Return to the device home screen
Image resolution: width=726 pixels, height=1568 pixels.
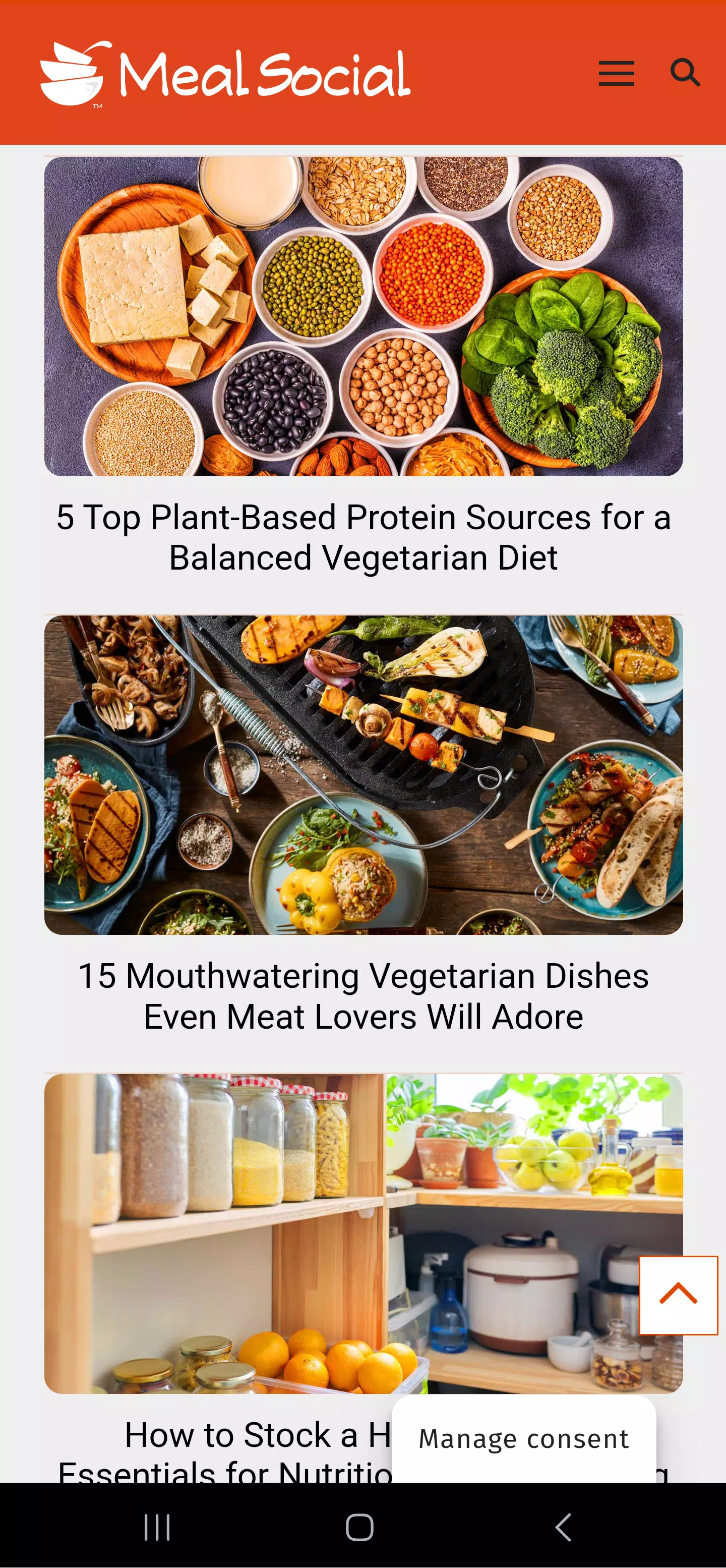(x=359, y=1527)
